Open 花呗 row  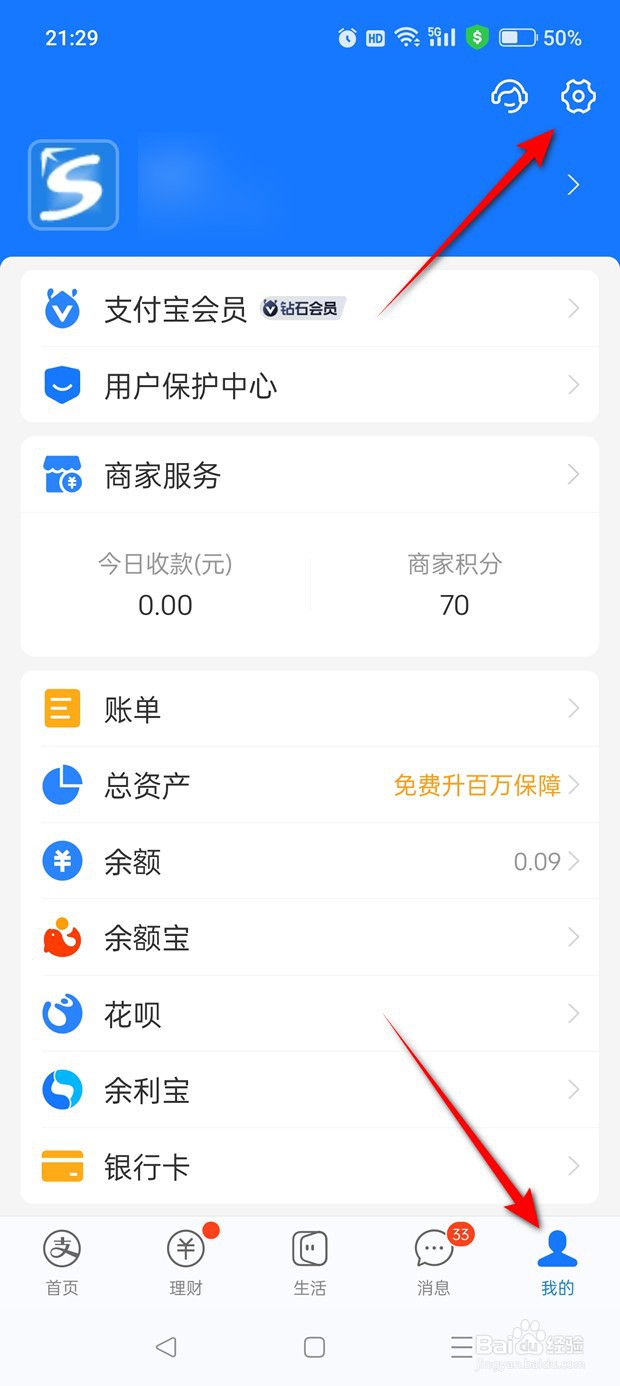click(x=310, y=1014)
